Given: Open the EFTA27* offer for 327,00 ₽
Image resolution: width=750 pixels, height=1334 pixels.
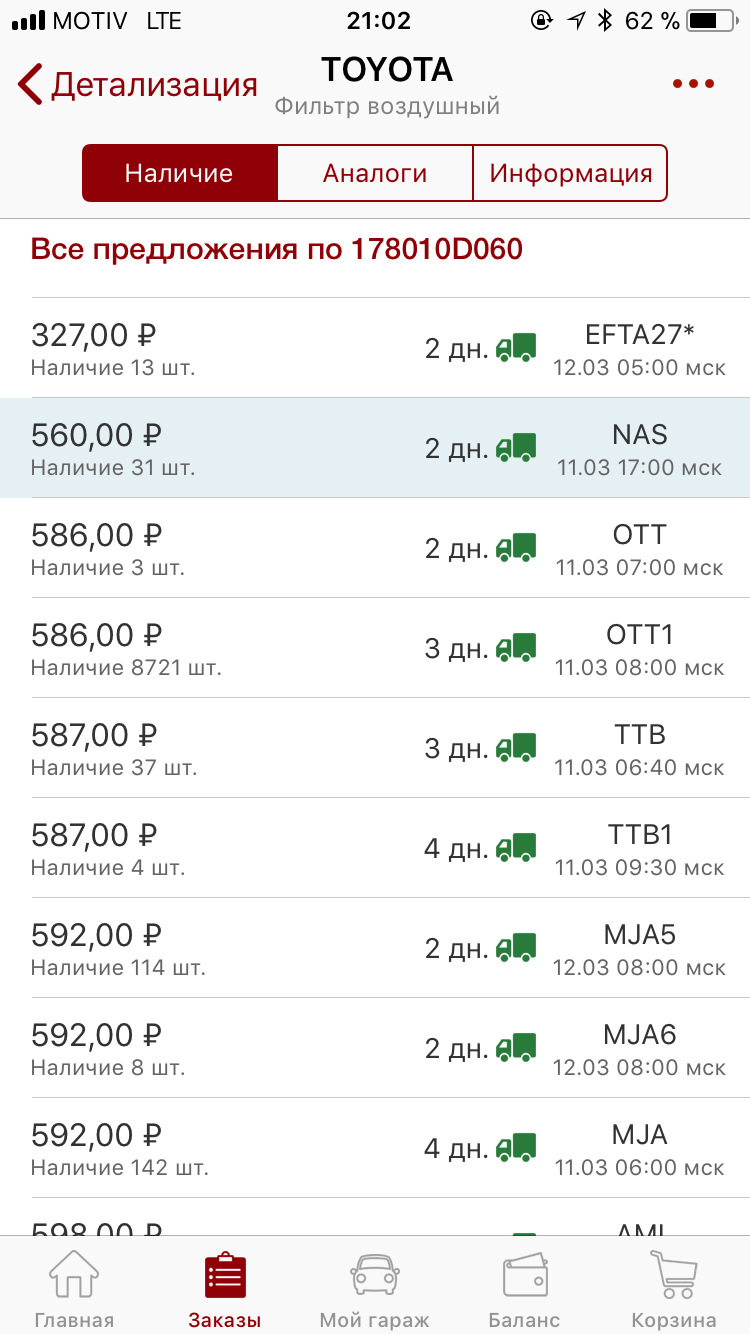Looking at the screenshot, I should (375, 348).
